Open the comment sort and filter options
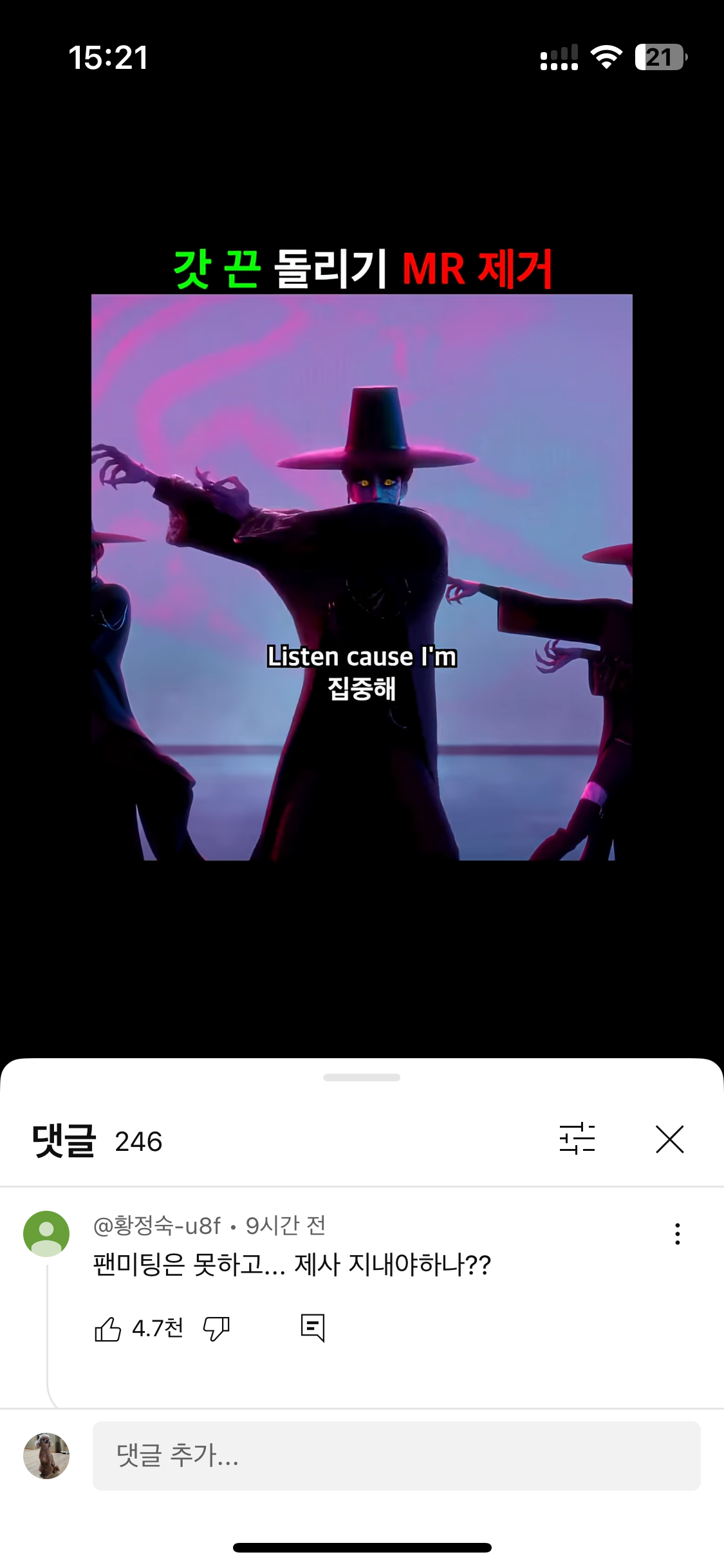The height and width of the screenshot is (1568, 724). pos(577,1139)
